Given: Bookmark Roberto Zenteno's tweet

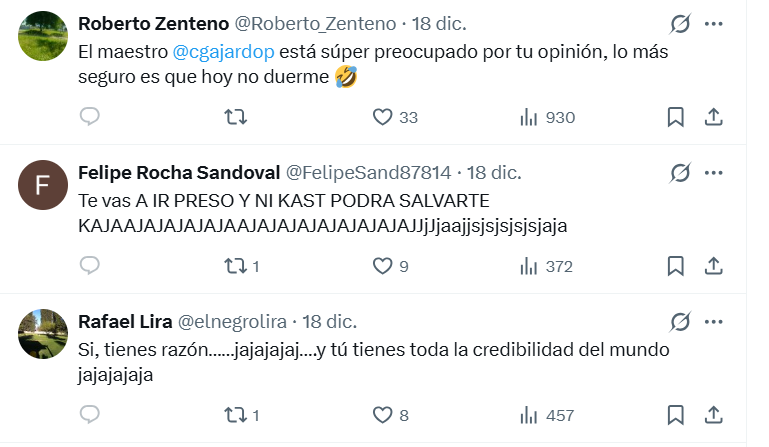Looking at the screenshot, I should tap(676, 117).
